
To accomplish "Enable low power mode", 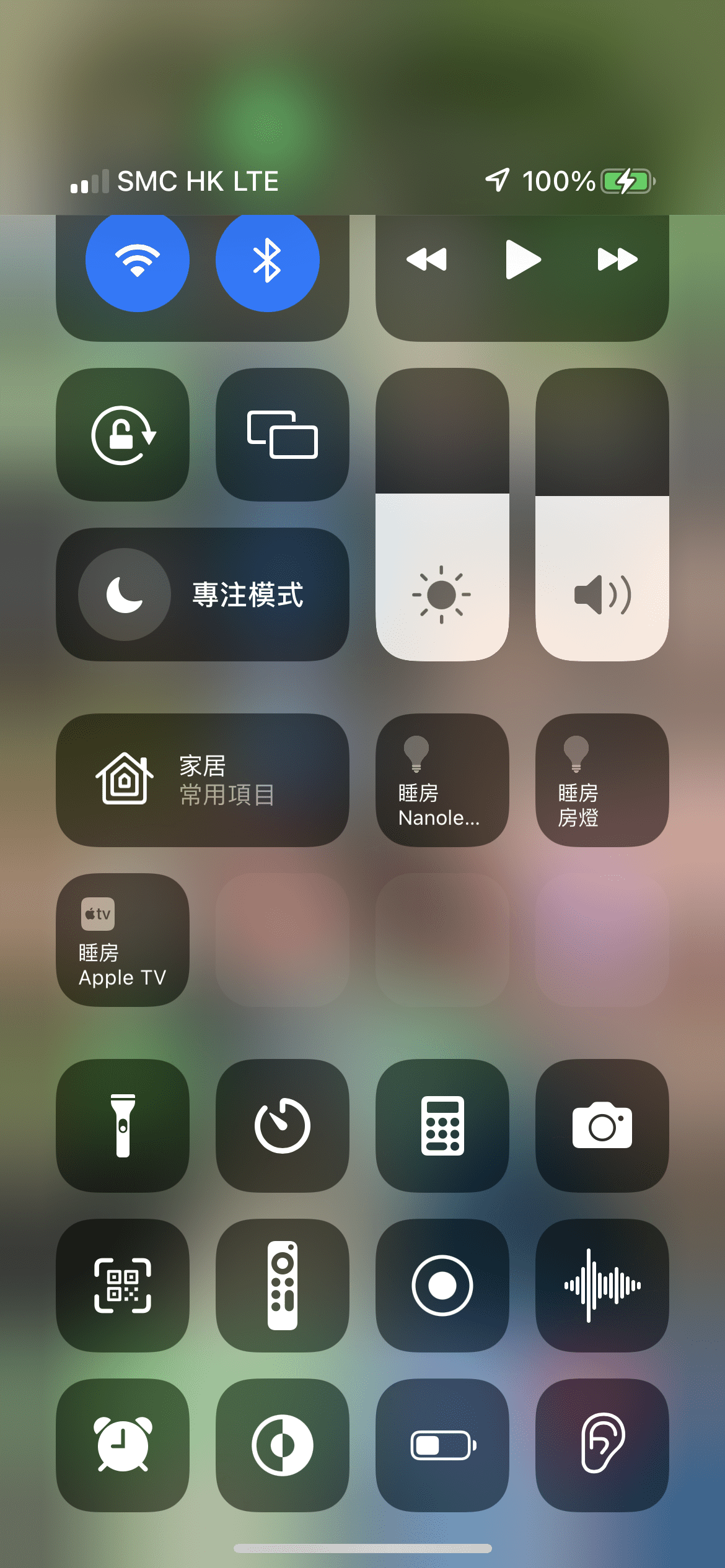I will tap(442, 1445).
